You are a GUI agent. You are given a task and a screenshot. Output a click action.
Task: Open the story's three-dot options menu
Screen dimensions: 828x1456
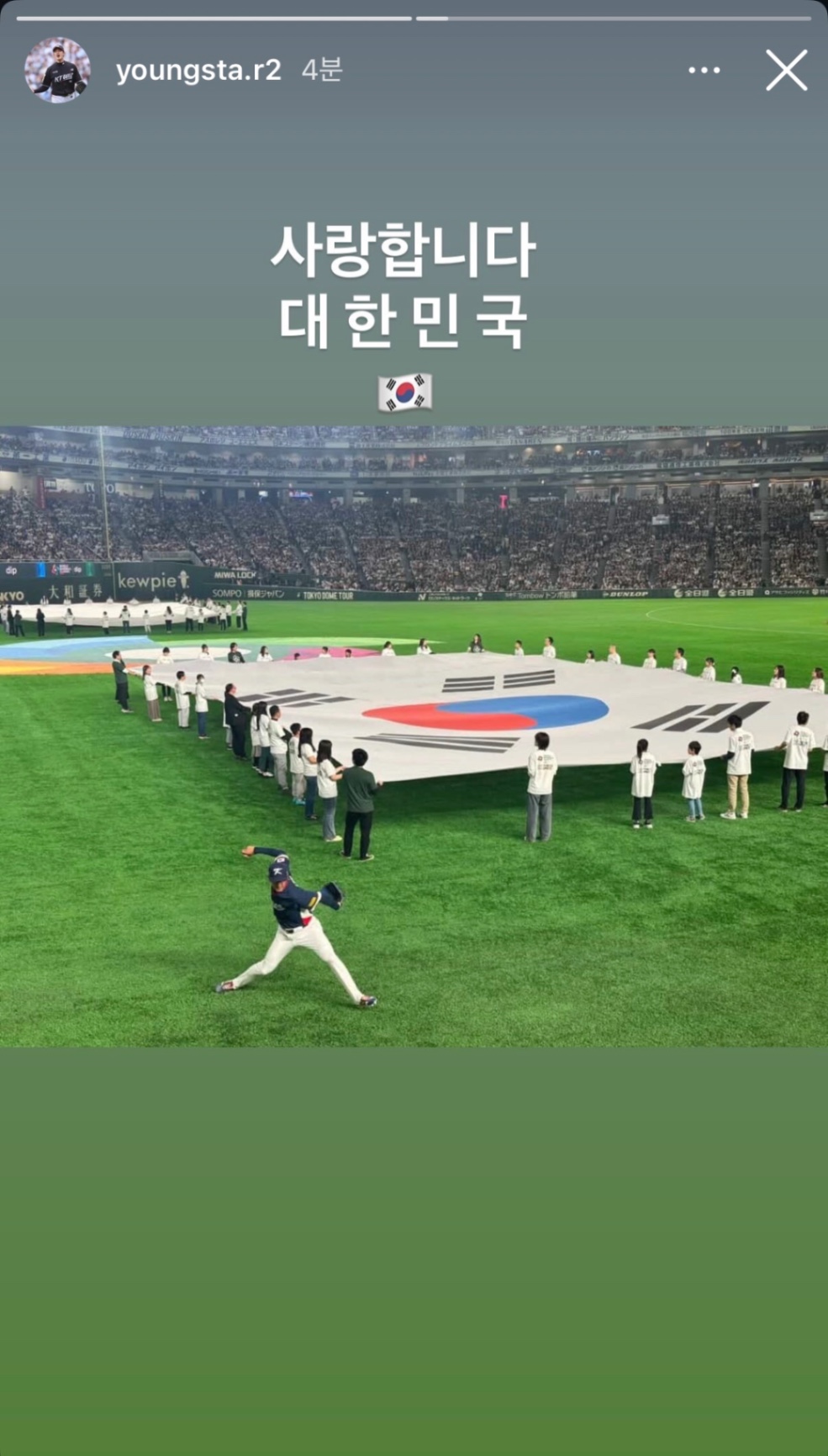(704, 70)
